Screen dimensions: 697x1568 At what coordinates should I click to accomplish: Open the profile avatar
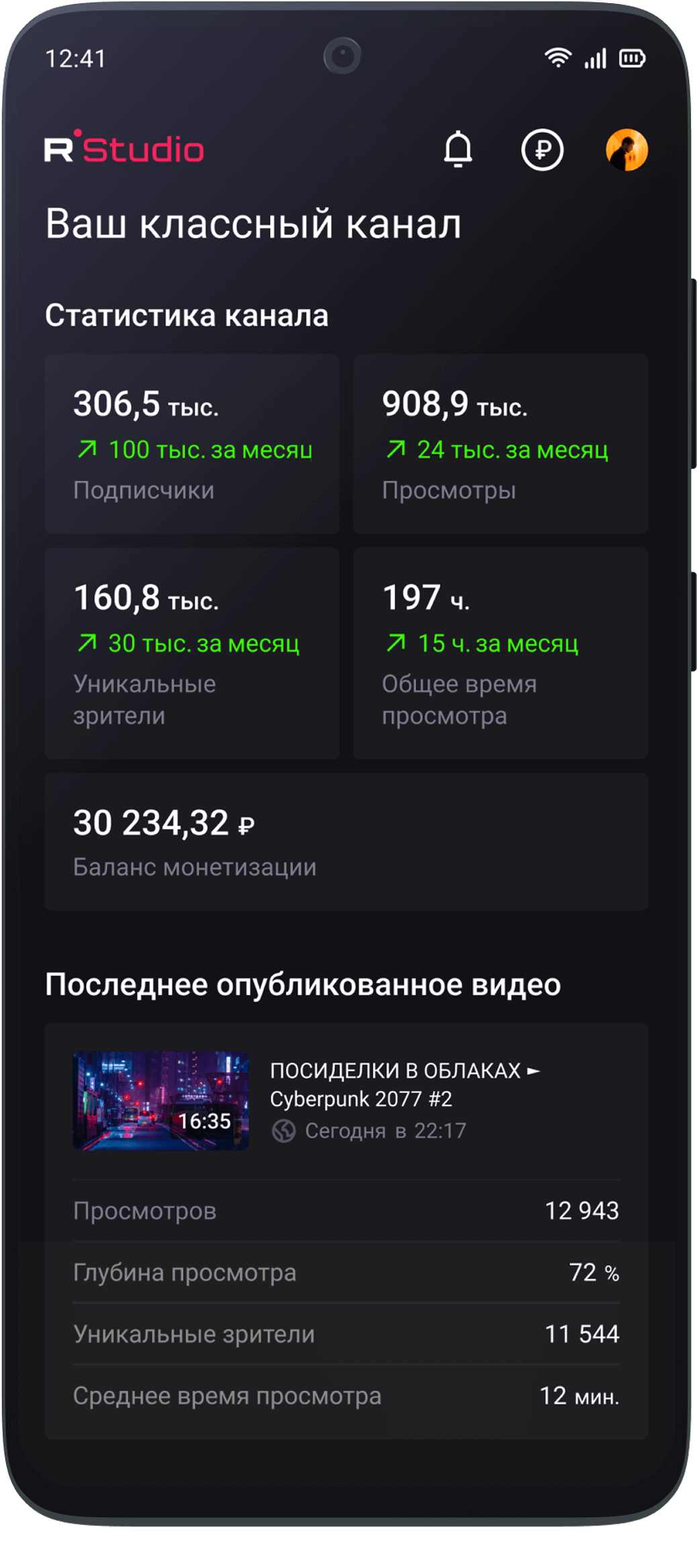(x=626, y=149)
